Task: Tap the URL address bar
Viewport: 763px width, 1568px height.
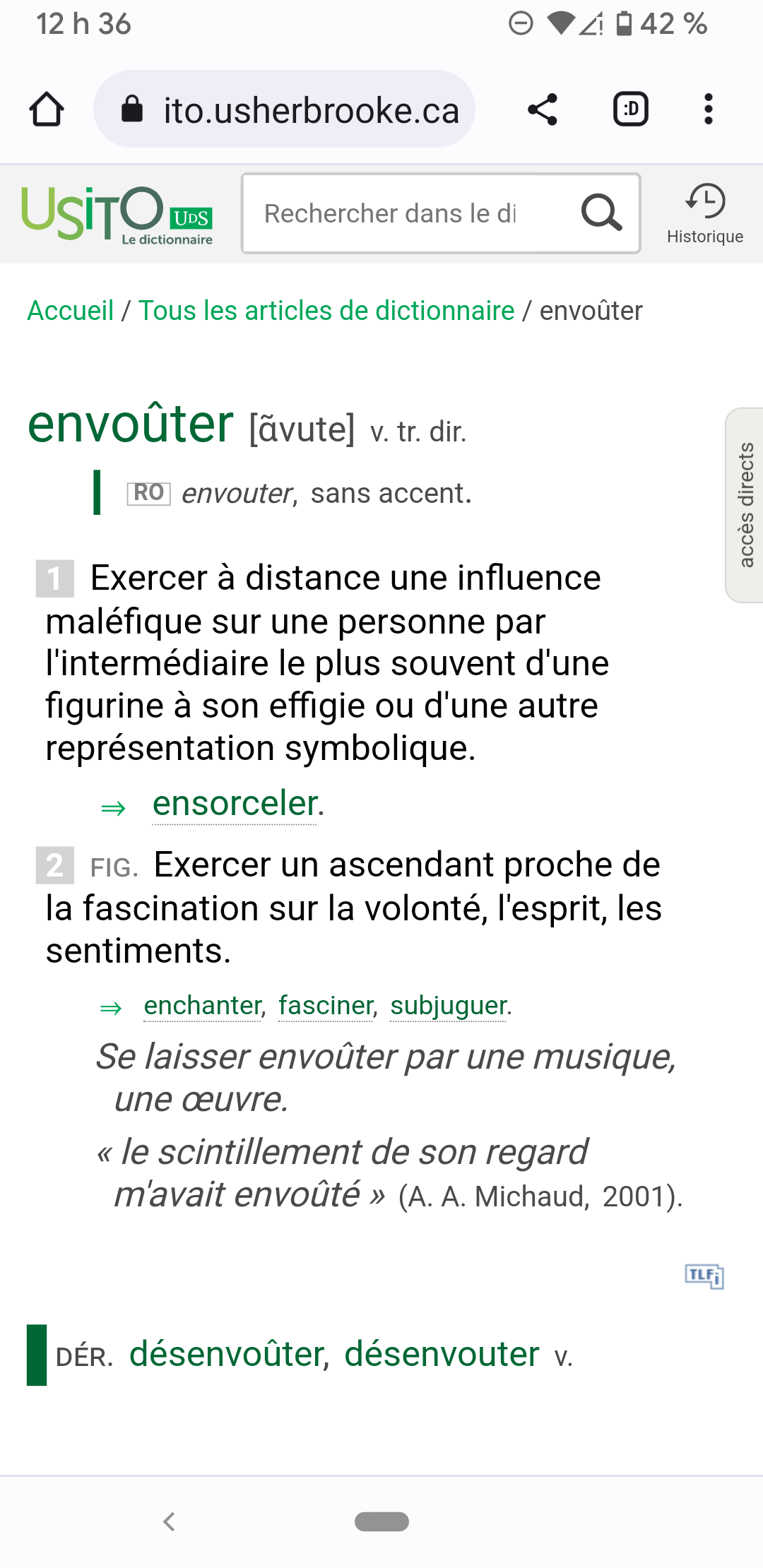Action: coord(297,109)
